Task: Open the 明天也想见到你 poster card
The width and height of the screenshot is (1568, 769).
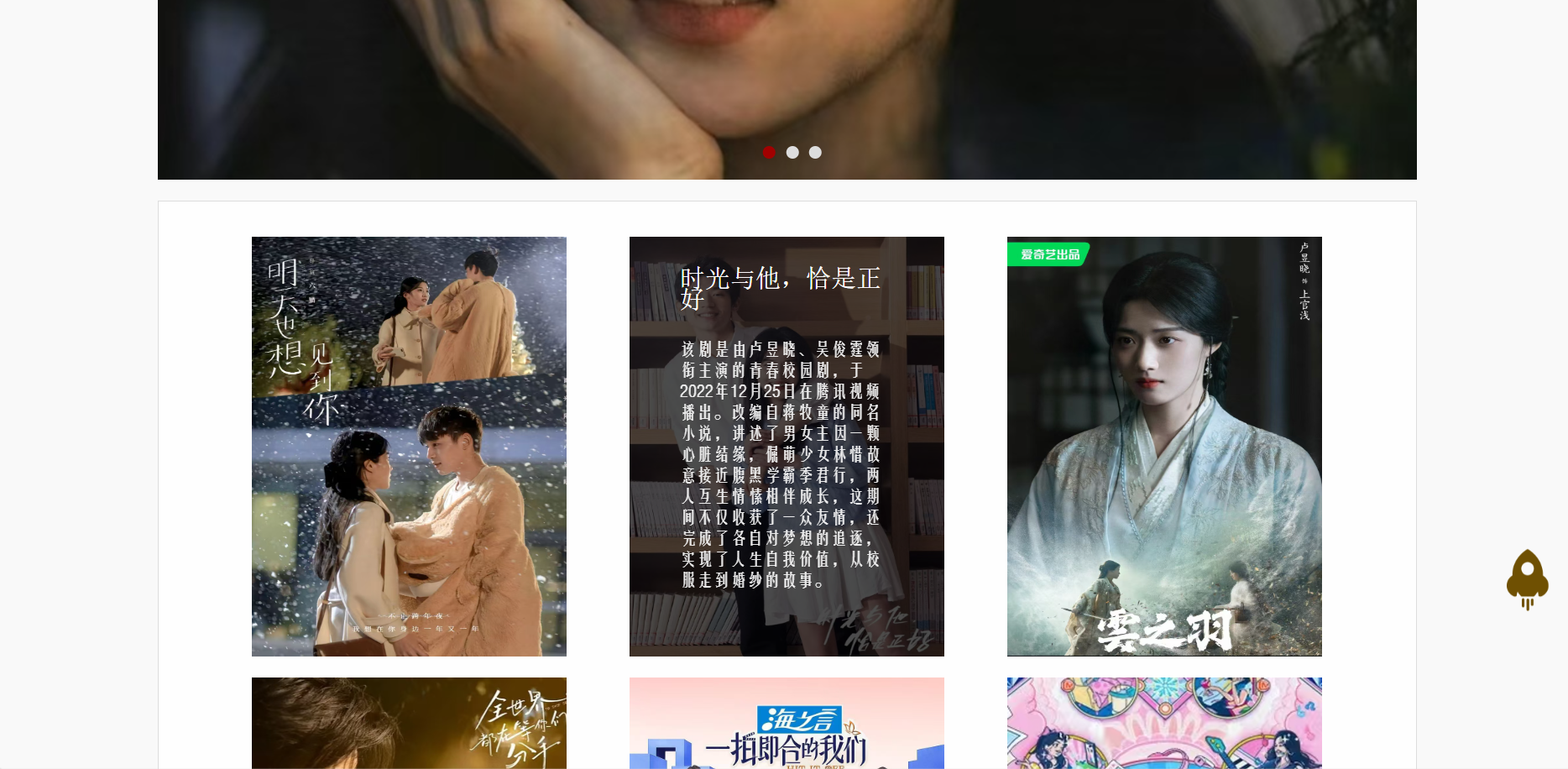Action: click(409, 446)
